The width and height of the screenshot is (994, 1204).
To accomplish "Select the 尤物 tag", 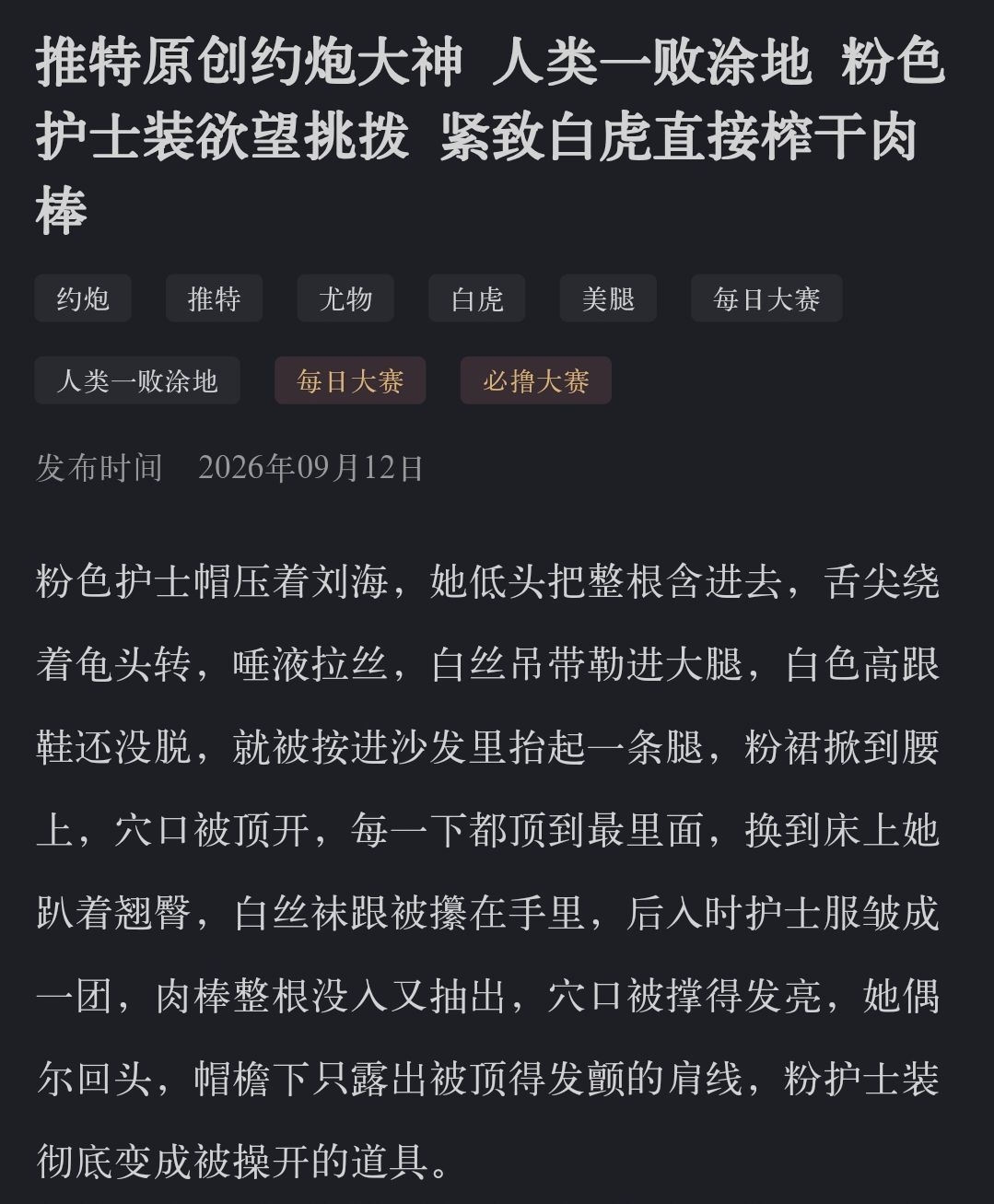I will point(345,298).
